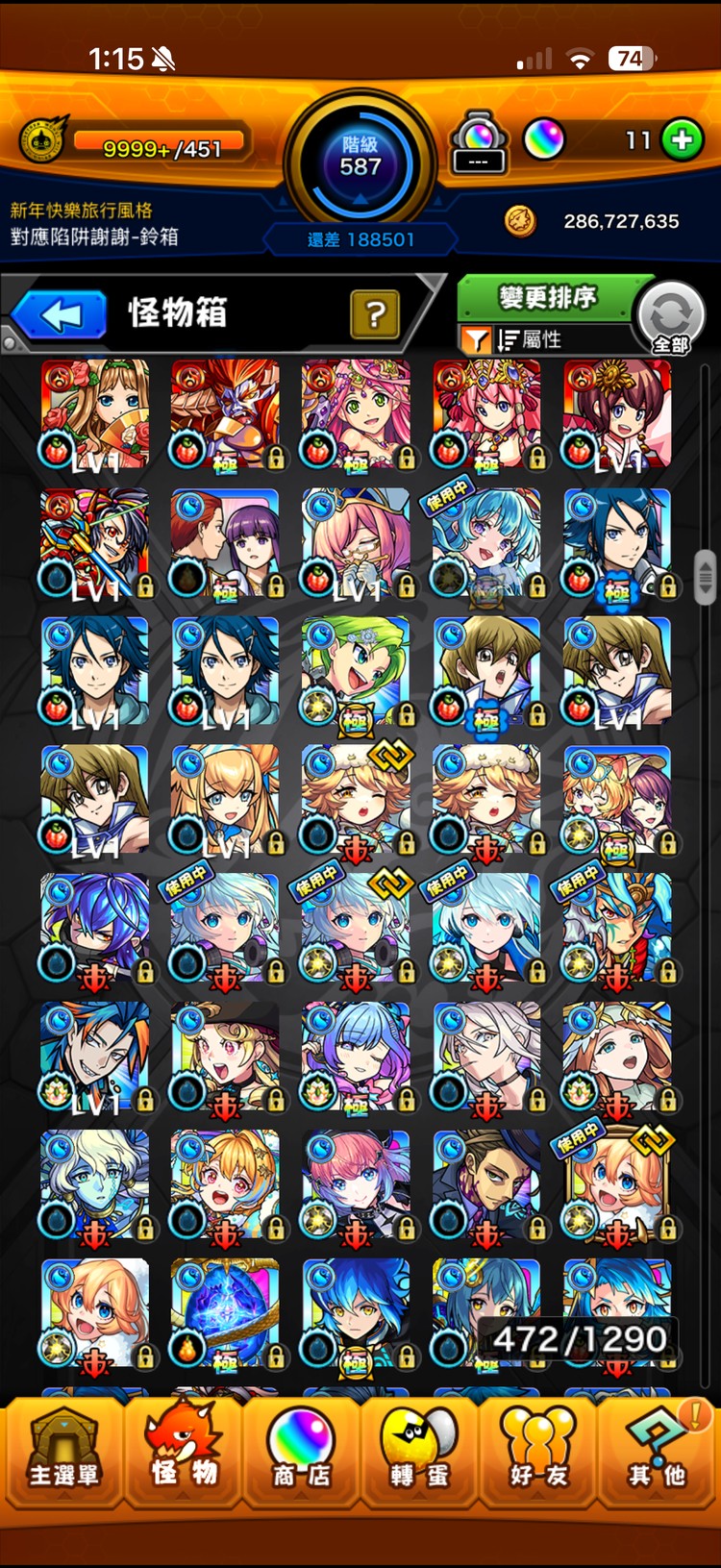Go to the 轉蛋 gacha tab
The image size is (721, 1568).
pyautogui.click(x=420, y=1454)
